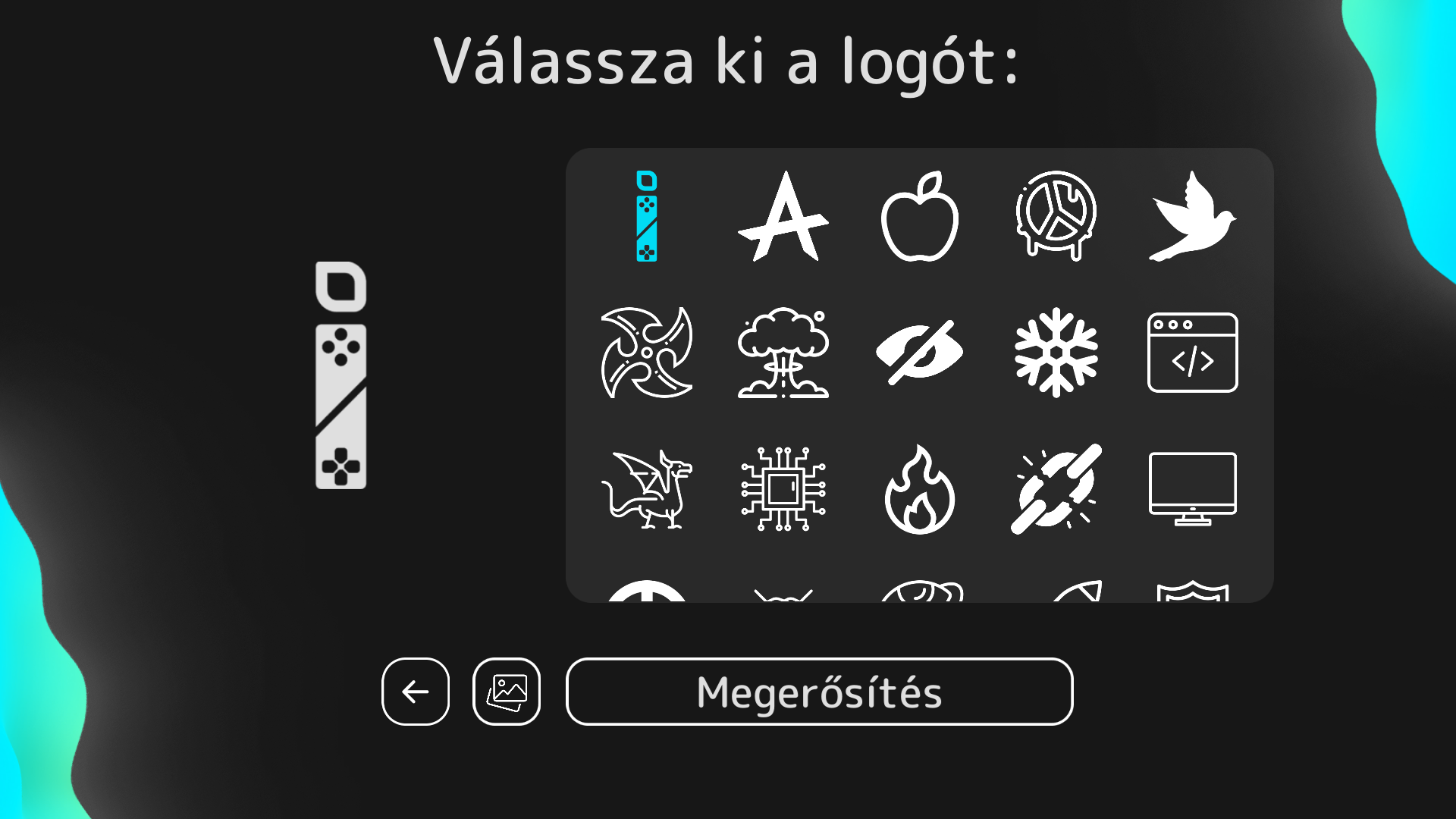Viewport: 1456px width, 819px height.
Task: Select the ninja shuriken logo
Action: (646, 353)
